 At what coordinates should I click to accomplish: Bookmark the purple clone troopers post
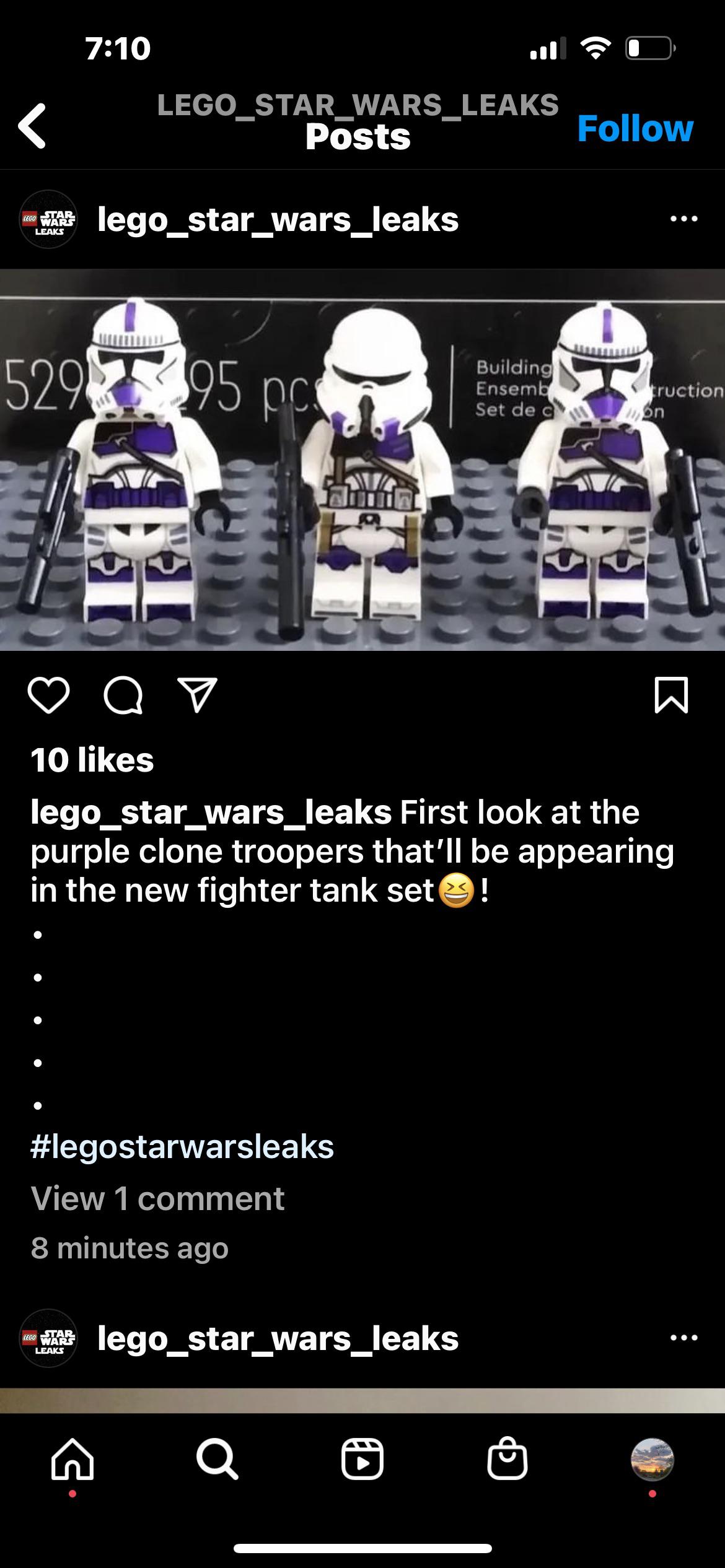point(671,695)
